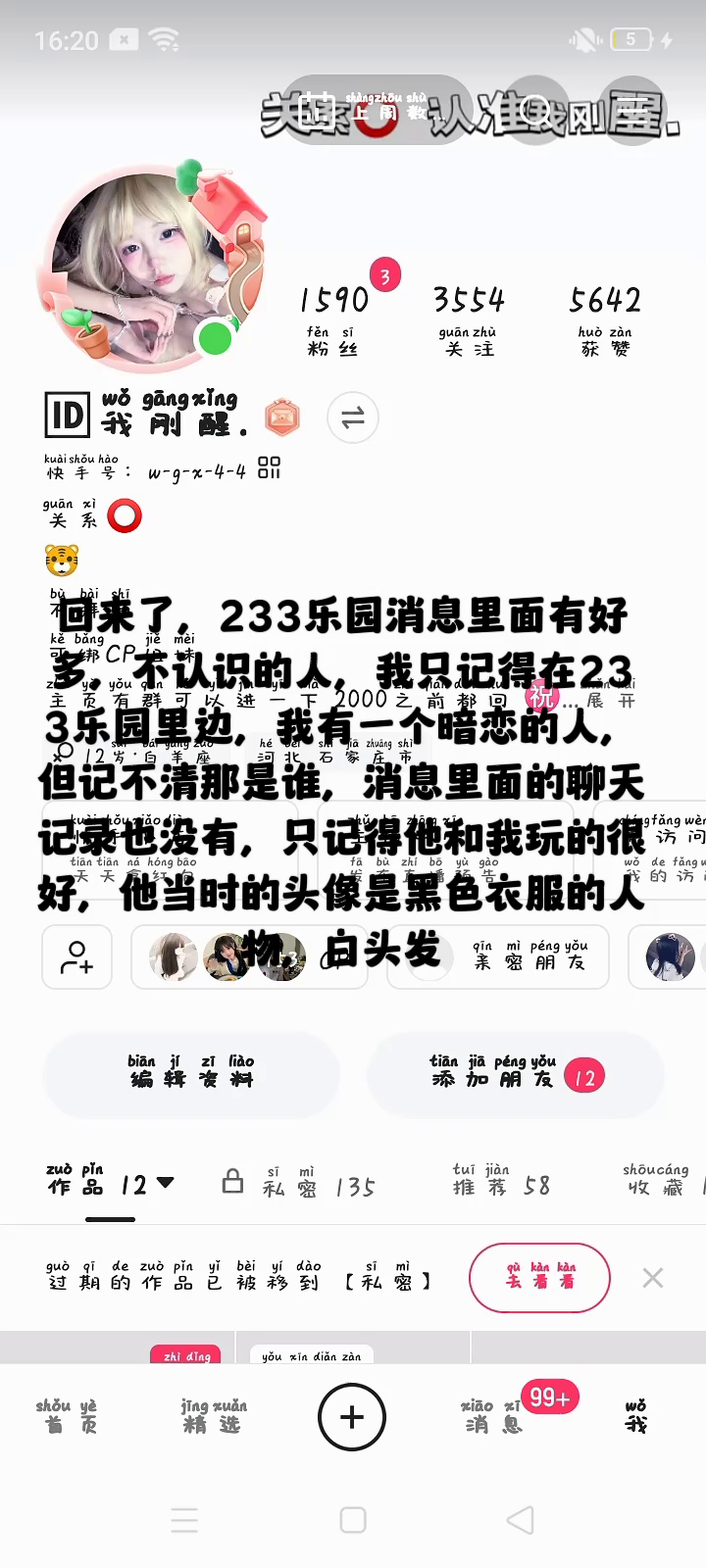Screen dimensions: 706x1568
Task: Go to the 首页 tab
Action: [x=67, y=1417]
